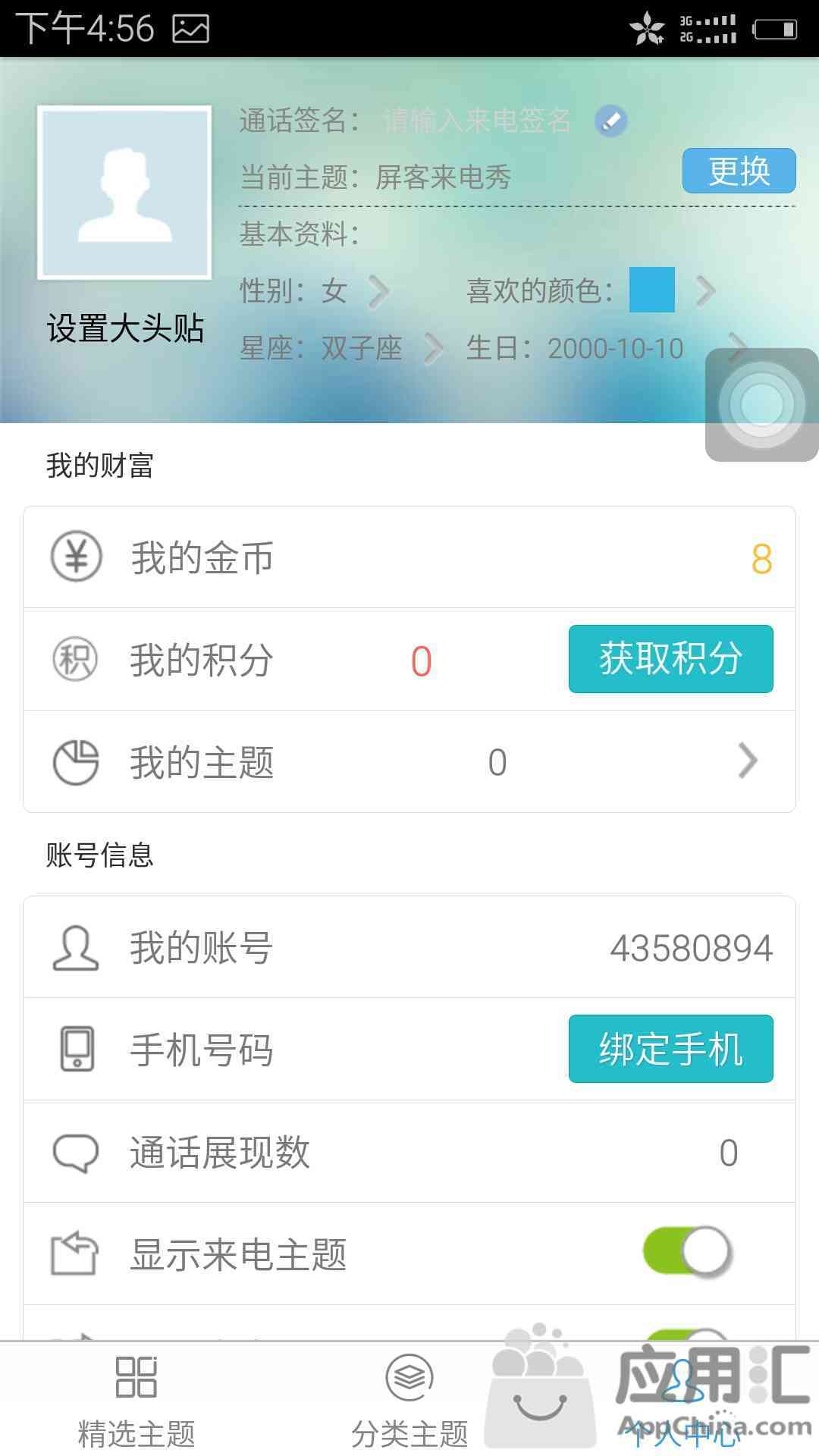Tap 绑定手机 to bind phone
This screenshot has width=819, height=1456.
coord(670,1049)
